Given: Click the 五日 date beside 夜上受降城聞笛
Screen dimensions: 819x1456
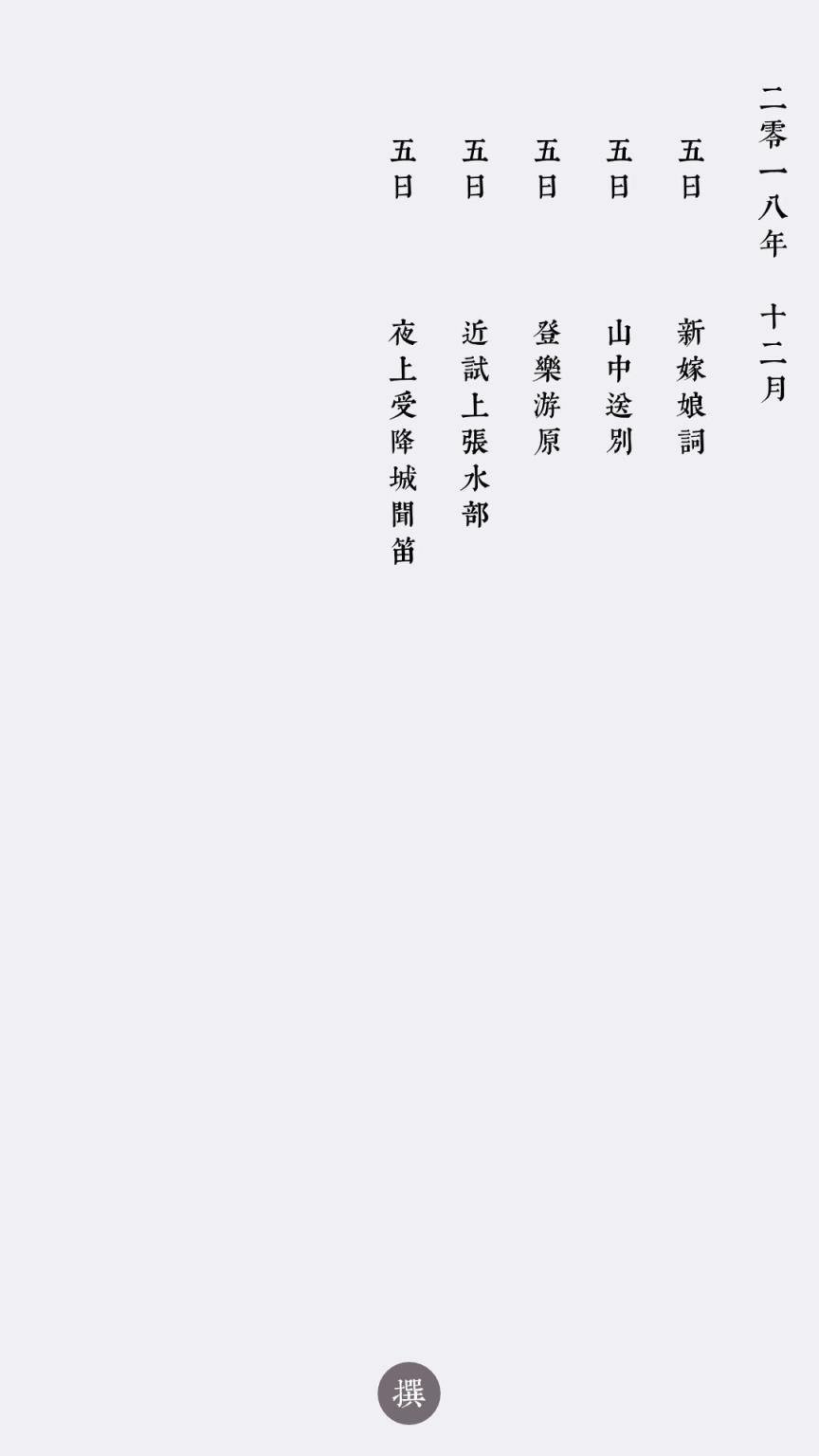Looking at the screenshot, I should point(402,168).
